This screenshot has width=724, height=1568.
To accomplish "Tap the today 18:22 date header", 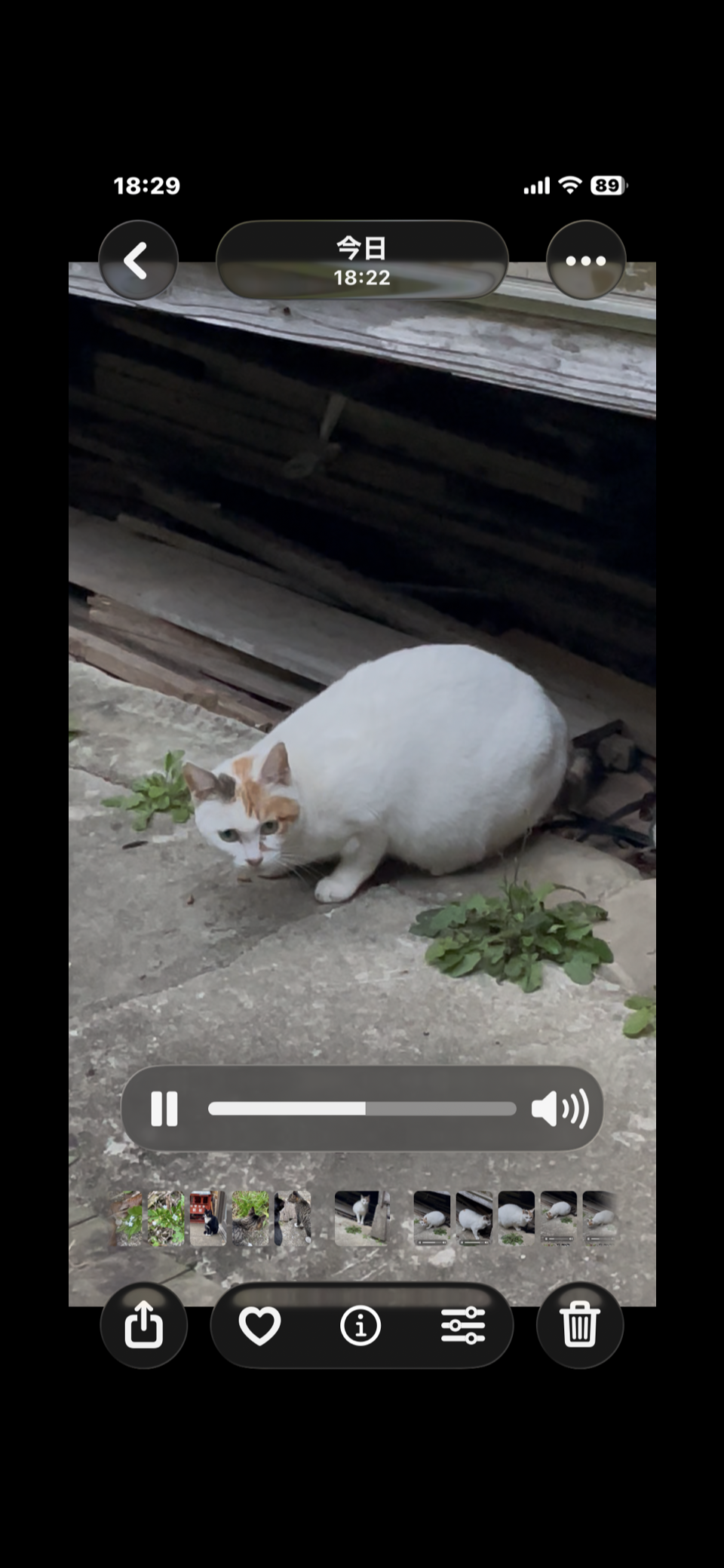I will [x=362, y=261].
